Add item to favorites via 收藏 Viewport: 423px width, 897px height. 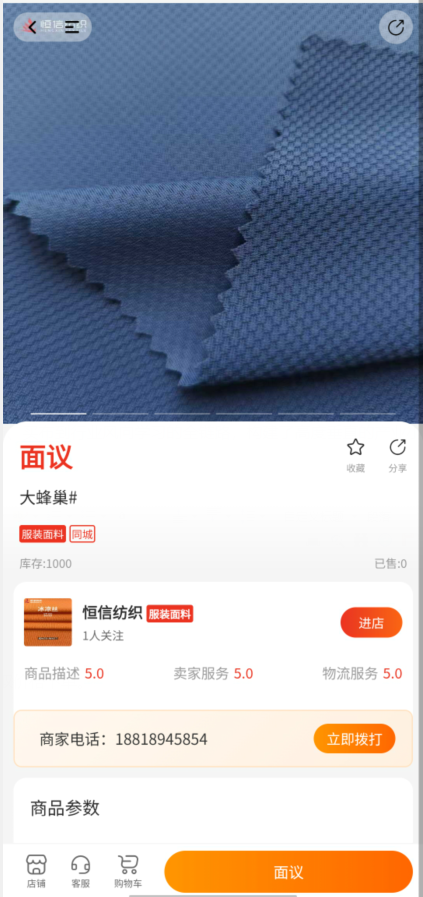355,455
